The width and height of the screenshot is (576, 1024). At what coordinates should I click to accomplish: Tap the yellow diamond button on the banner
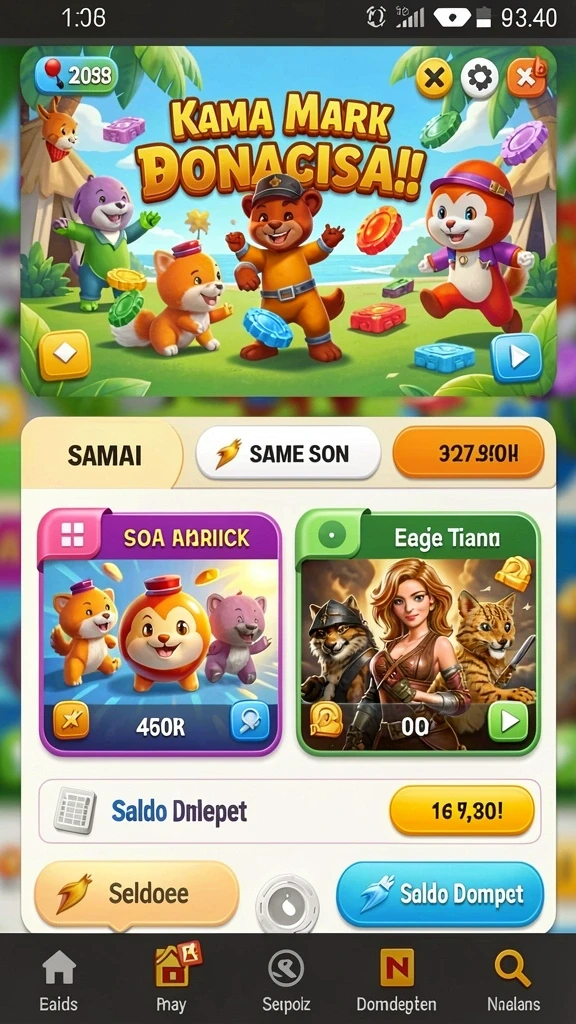(x=65, y=355)
